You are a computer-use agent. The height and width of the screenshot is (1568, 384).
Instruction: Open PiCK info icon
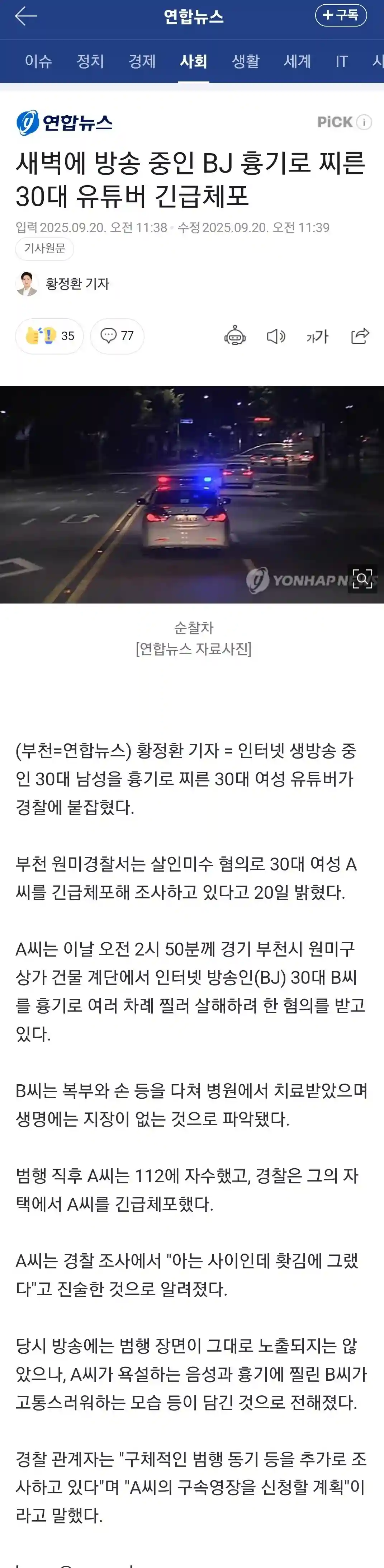pos(364,122)
